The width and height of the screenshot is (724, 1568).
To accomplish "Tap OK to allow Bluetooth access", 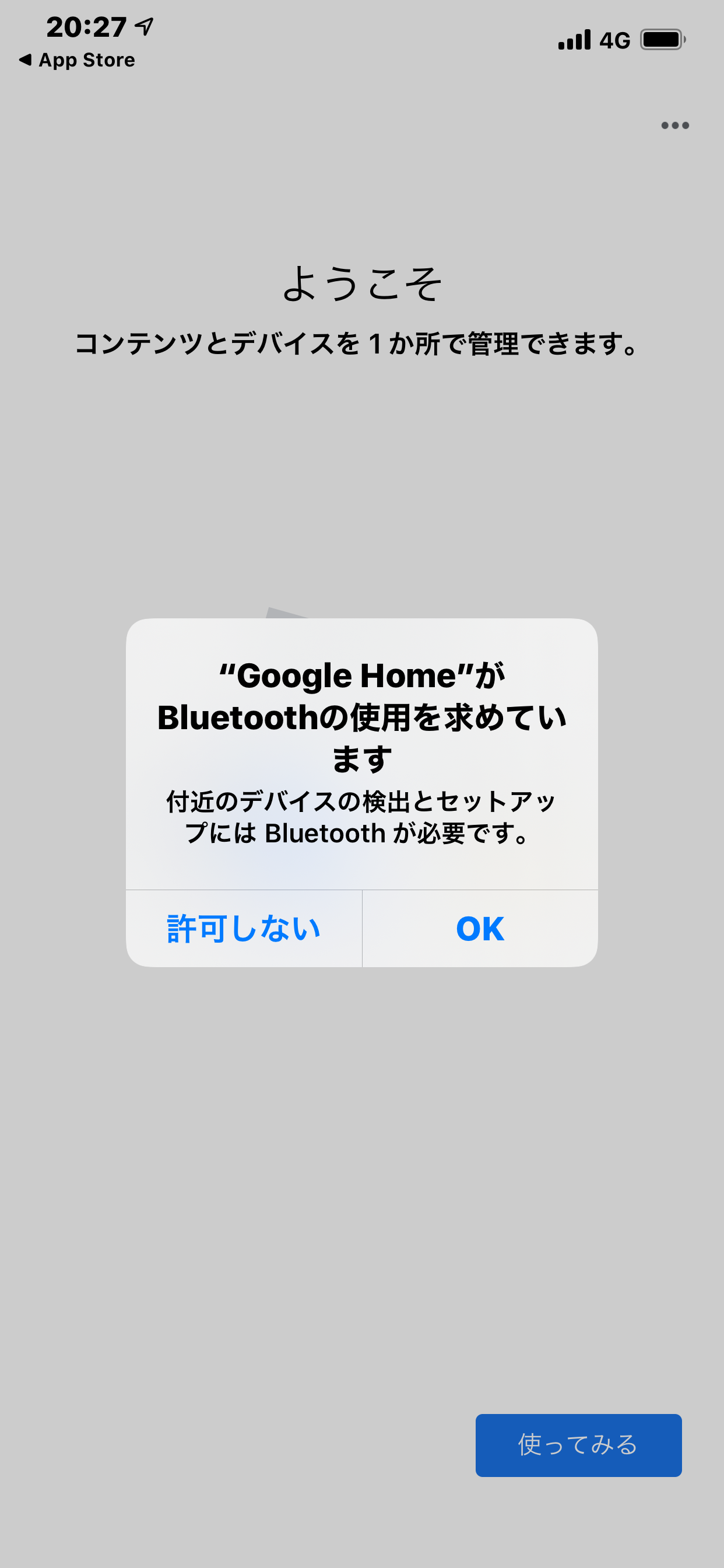I will pyautogui.click(x=480, y=928).
